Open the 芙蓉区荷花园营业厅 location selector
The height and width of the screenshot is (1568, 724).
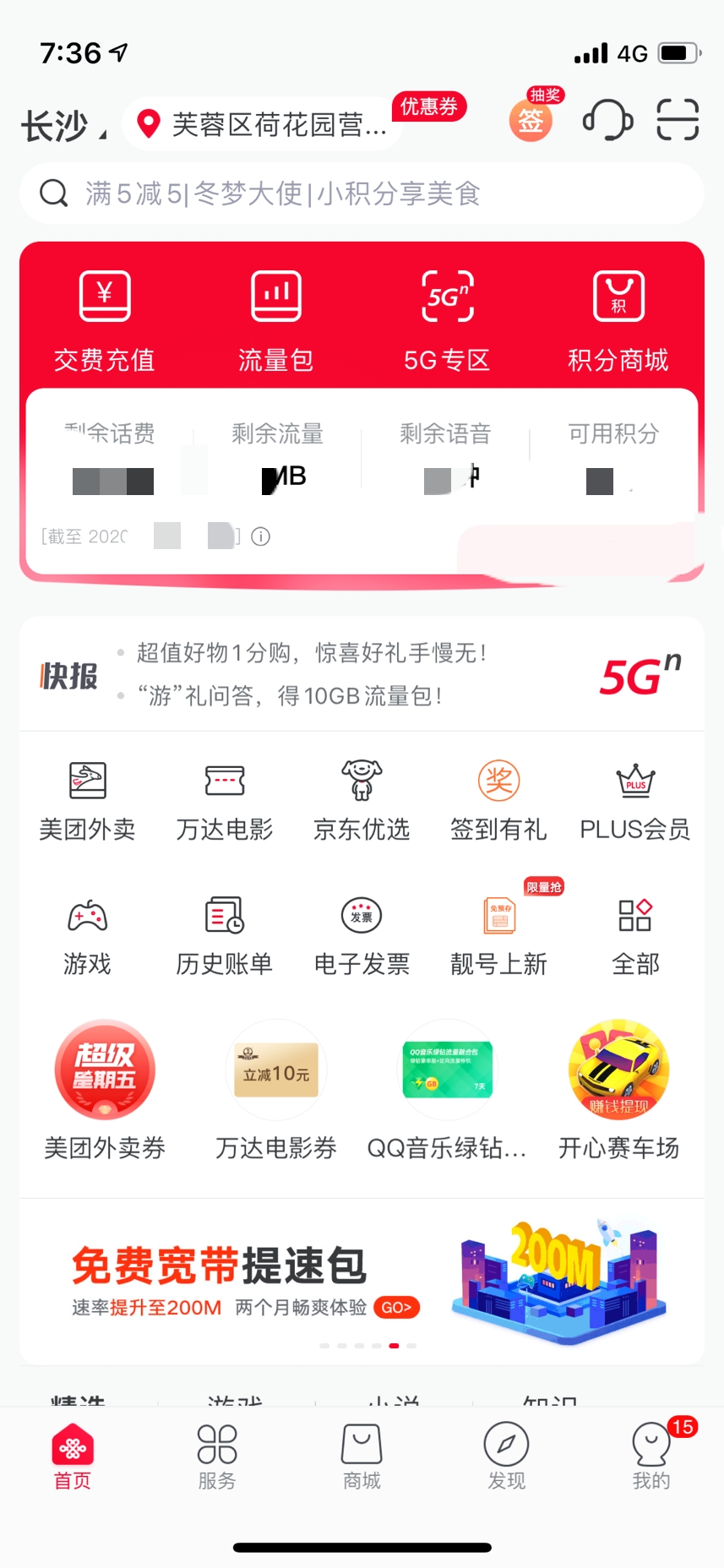[x=262, y=123]
